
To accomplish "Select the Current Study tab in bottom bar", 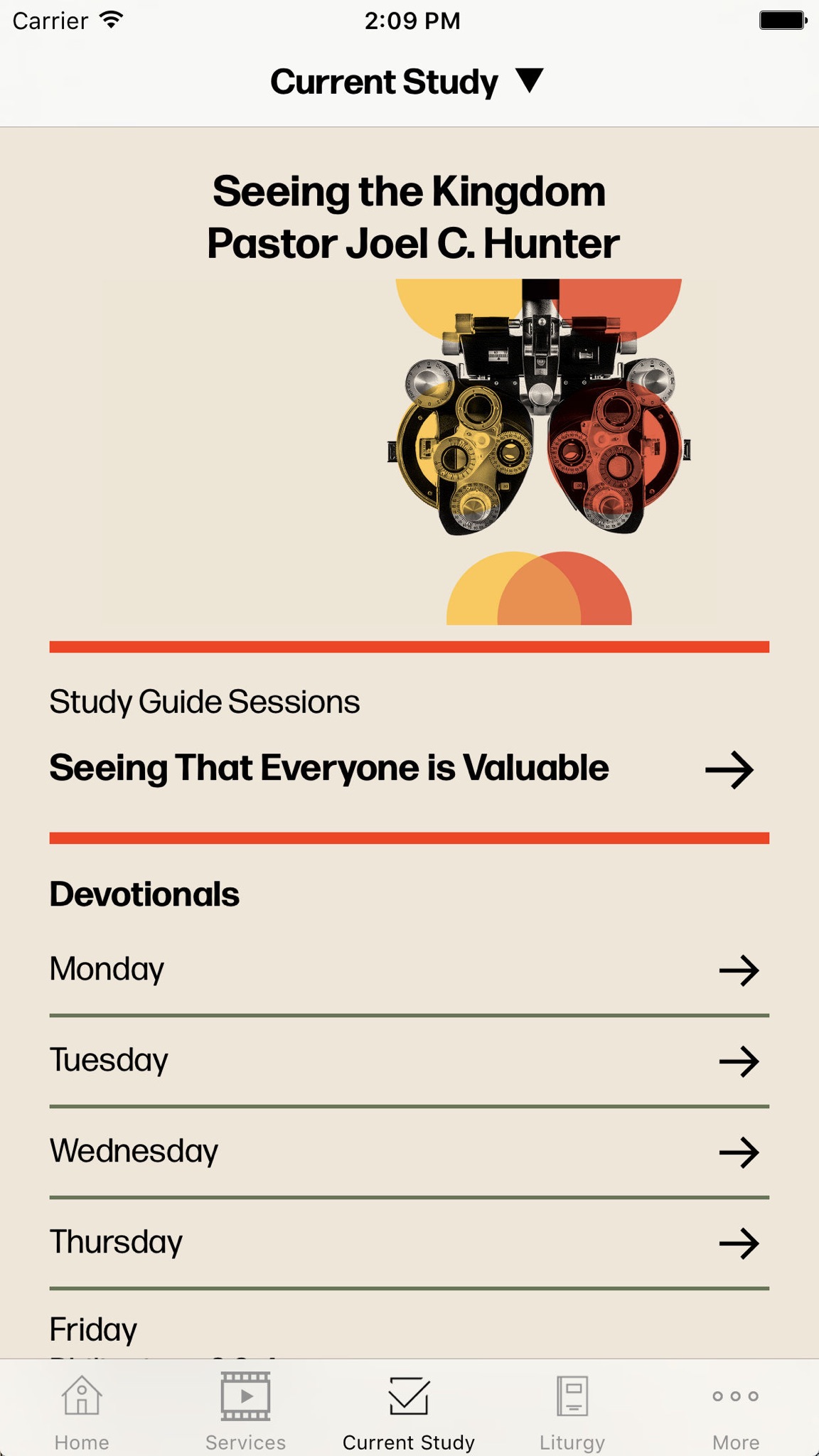I will click(409, 1411).
